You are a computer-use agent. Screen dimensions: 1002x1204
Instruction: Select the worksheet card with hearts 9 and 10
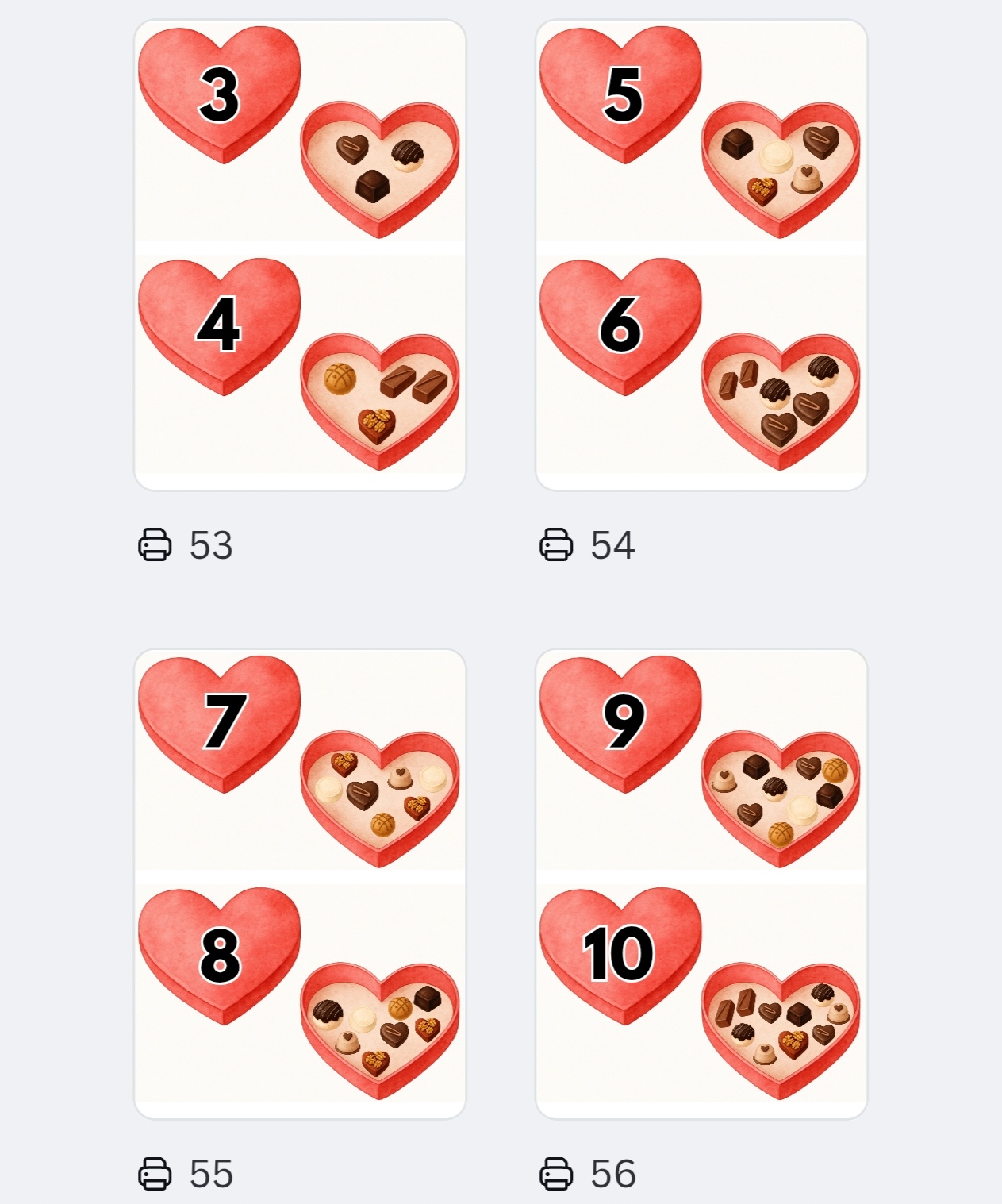pos(701,883)
